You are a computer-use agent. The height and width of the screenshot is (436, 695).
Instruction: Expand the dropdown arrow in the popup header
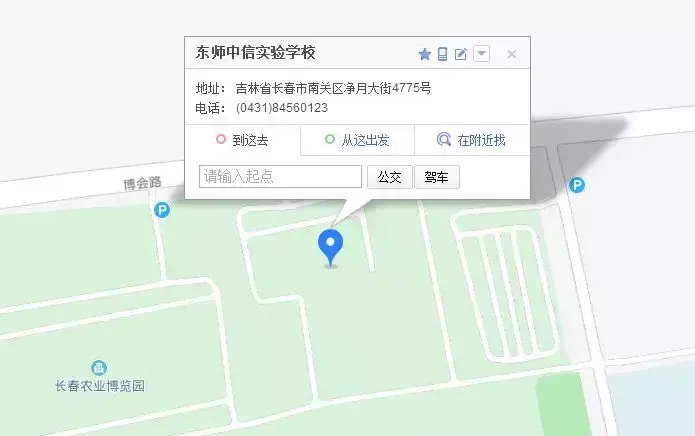click(482, 54)
